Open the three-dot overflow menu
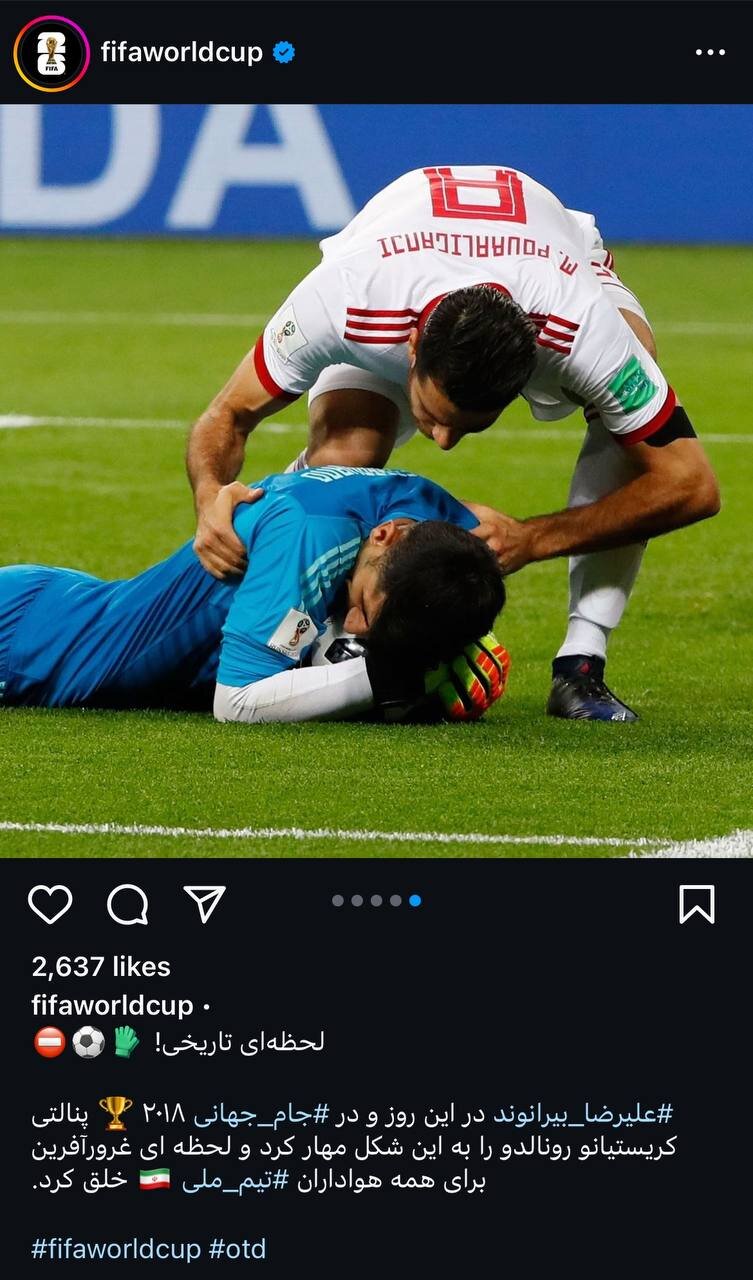753x1280 pixels. [710, 53]
